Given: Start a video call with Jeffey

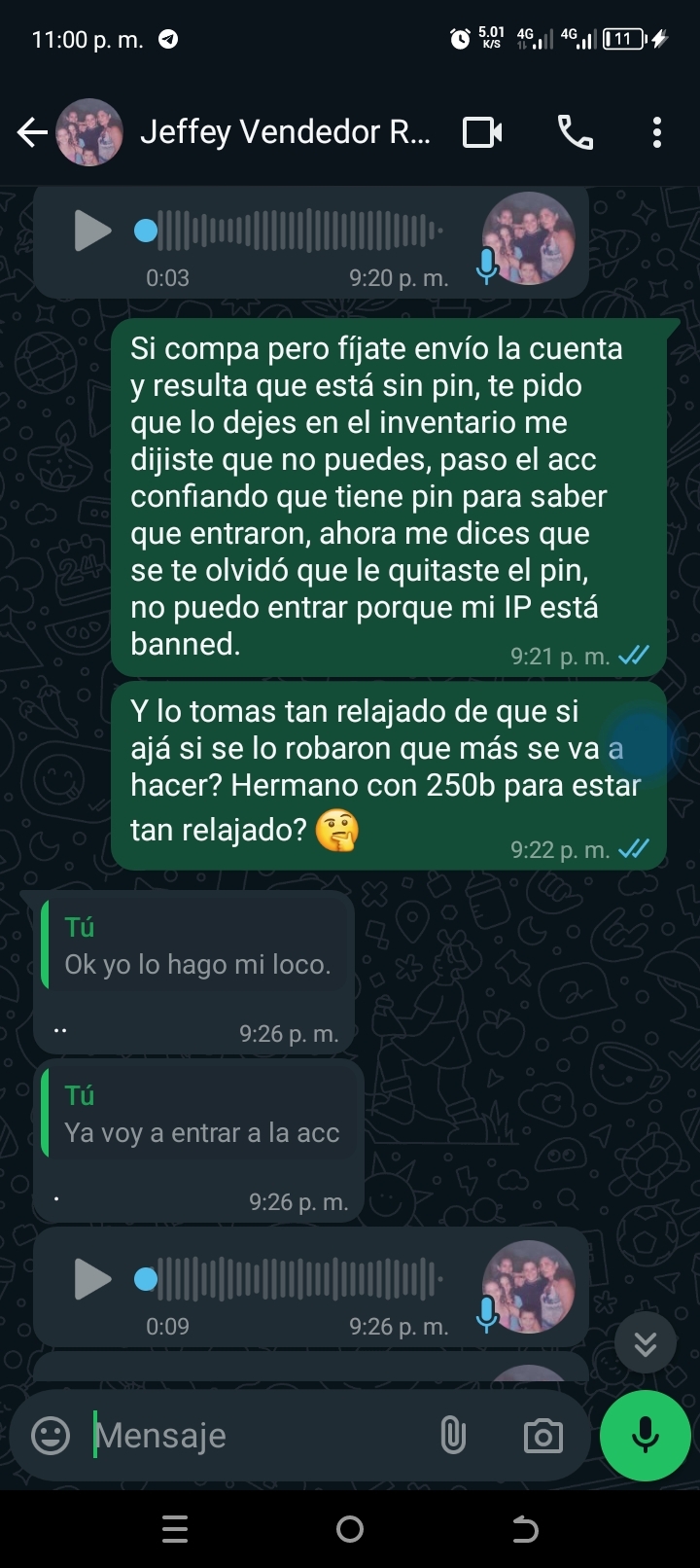Looking at the screenshot, I should (x=482, y=132).
